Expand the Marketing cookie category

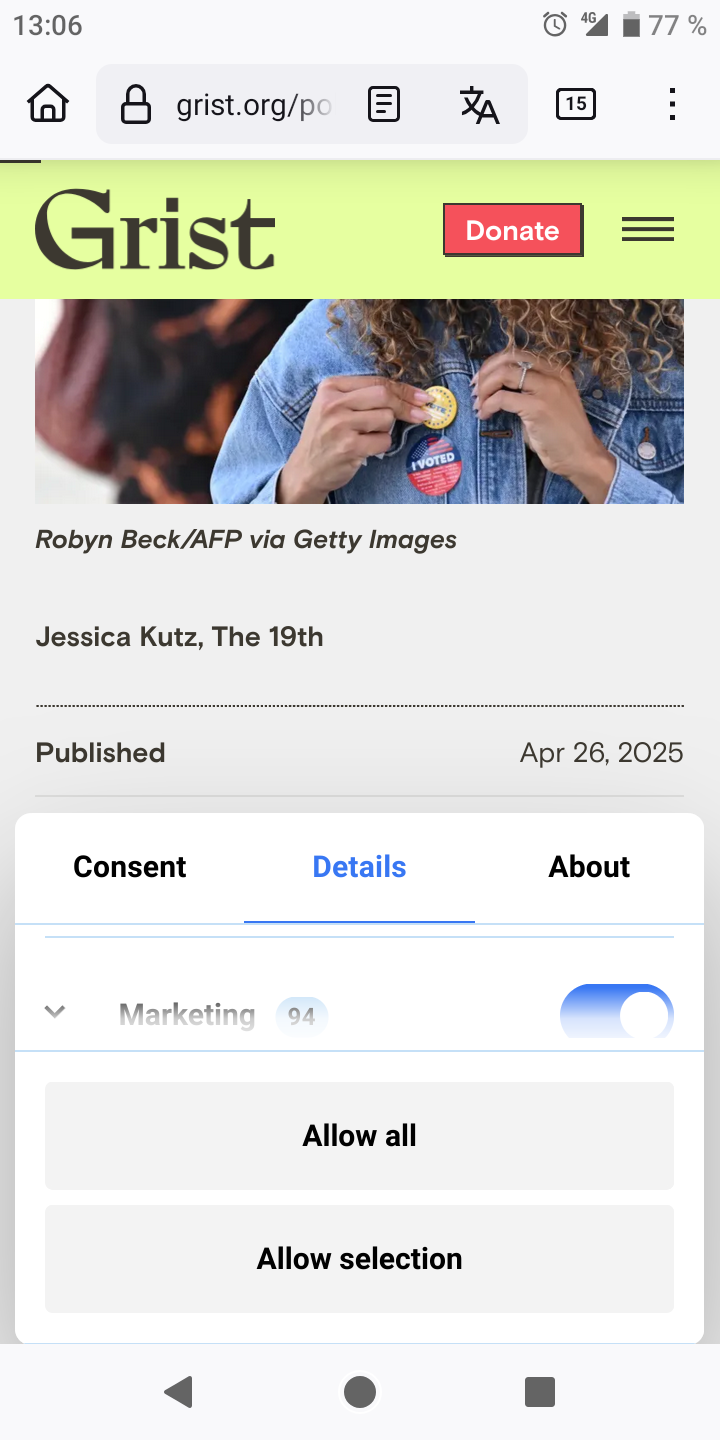[55, 1012]
